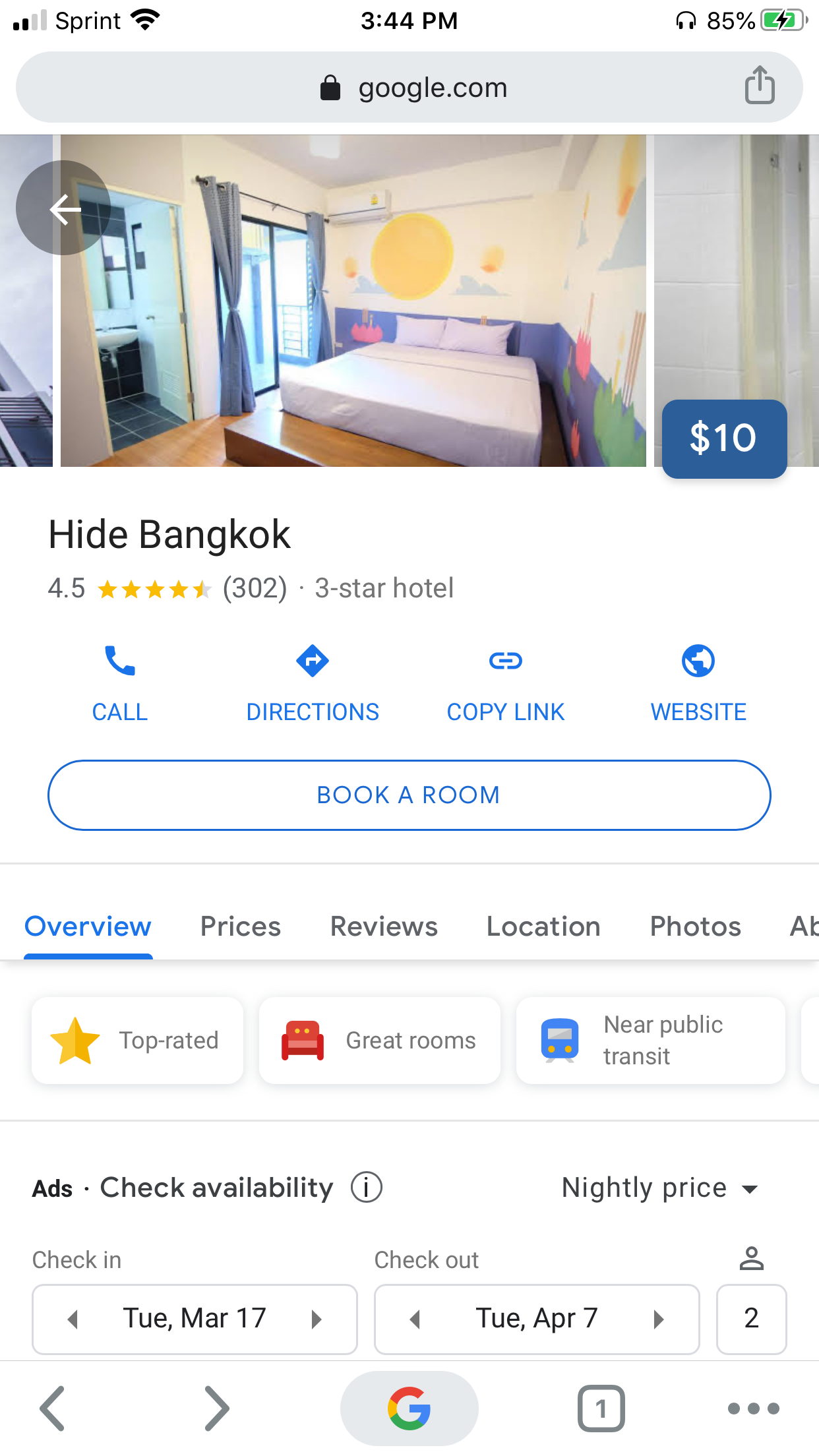Copy the hotel link
The width and height of the screenshot is (819, 1456).
tap(505, 682)
